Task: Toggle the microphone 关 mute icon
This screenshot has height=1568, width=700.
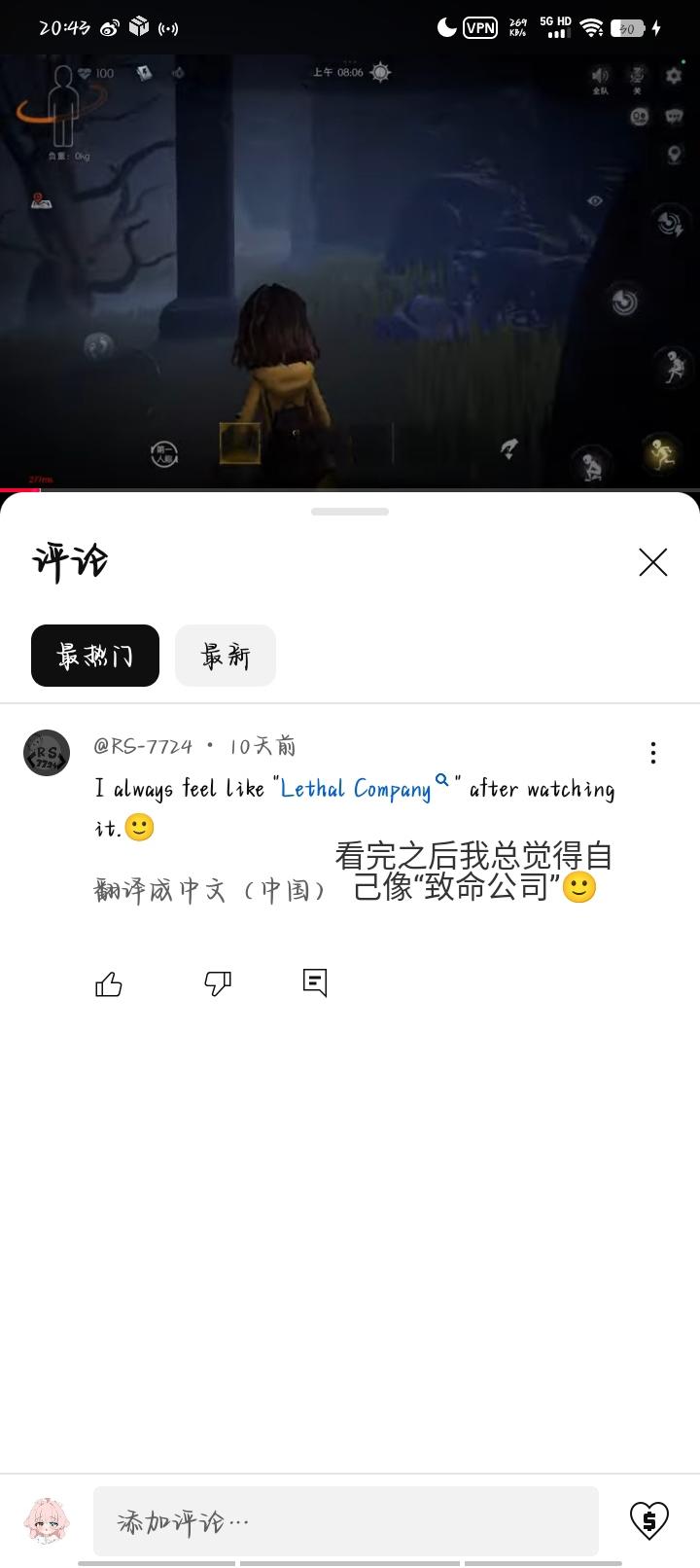Action: pos(638,76)
